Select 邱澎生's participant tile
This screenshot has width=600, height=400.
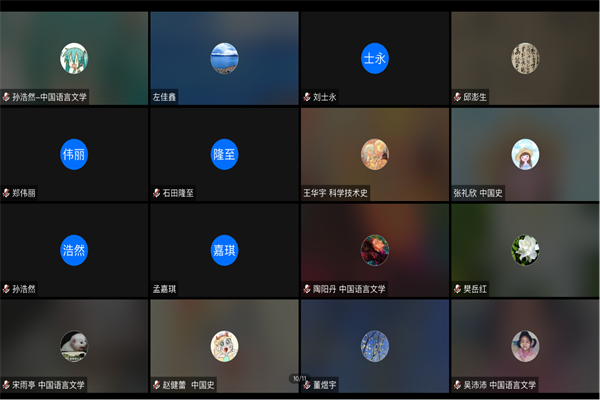525,58
